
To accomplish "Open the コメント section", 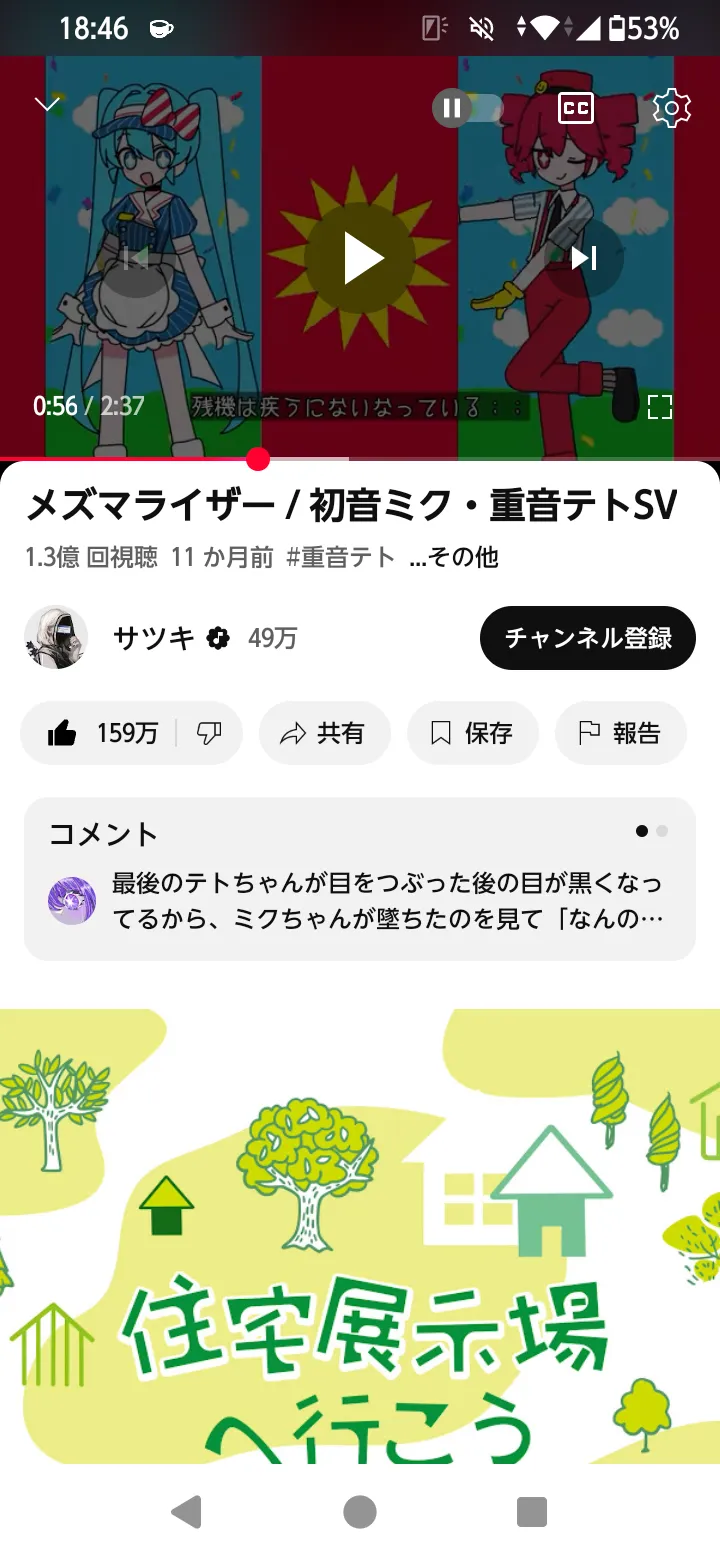I will (360, 879).
